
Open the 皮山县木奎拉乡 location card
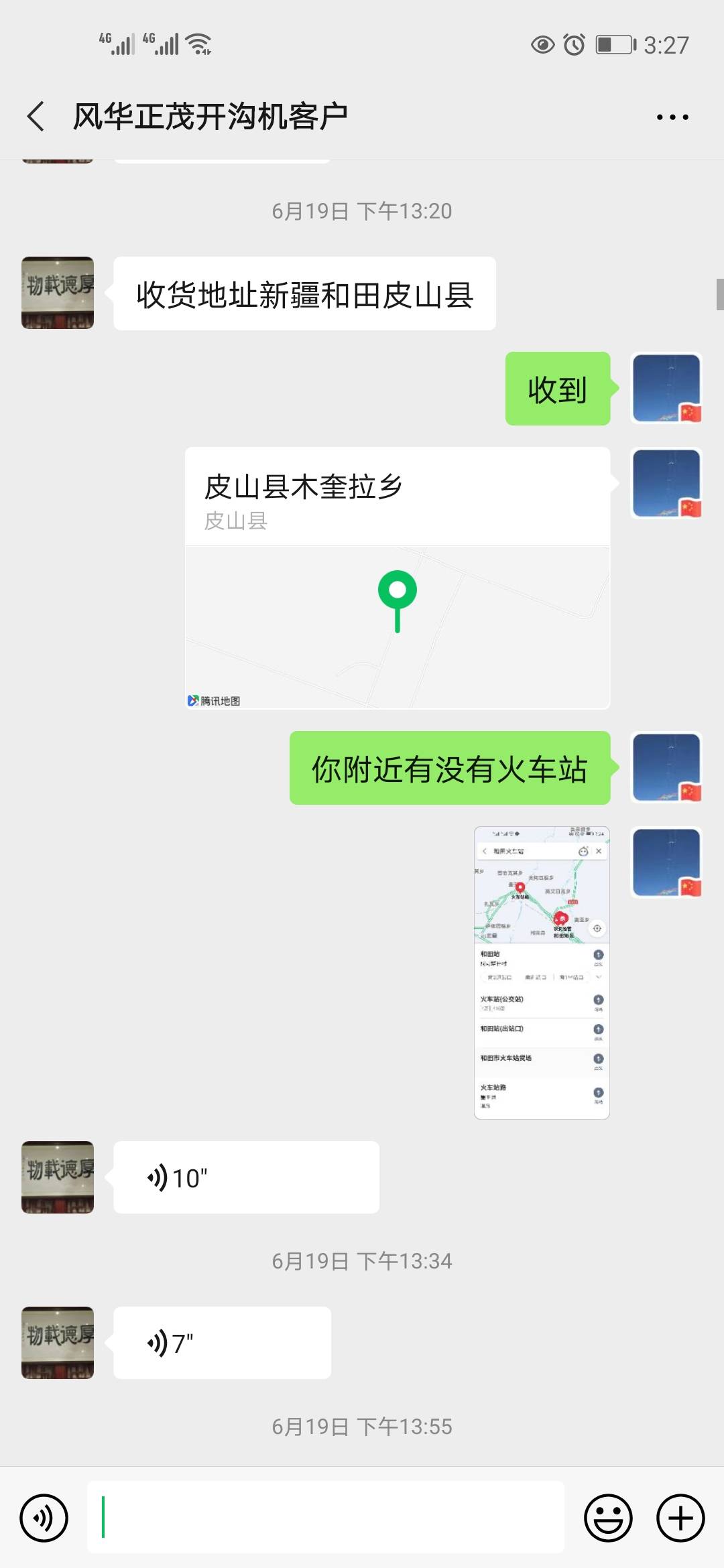pos(398,578)
